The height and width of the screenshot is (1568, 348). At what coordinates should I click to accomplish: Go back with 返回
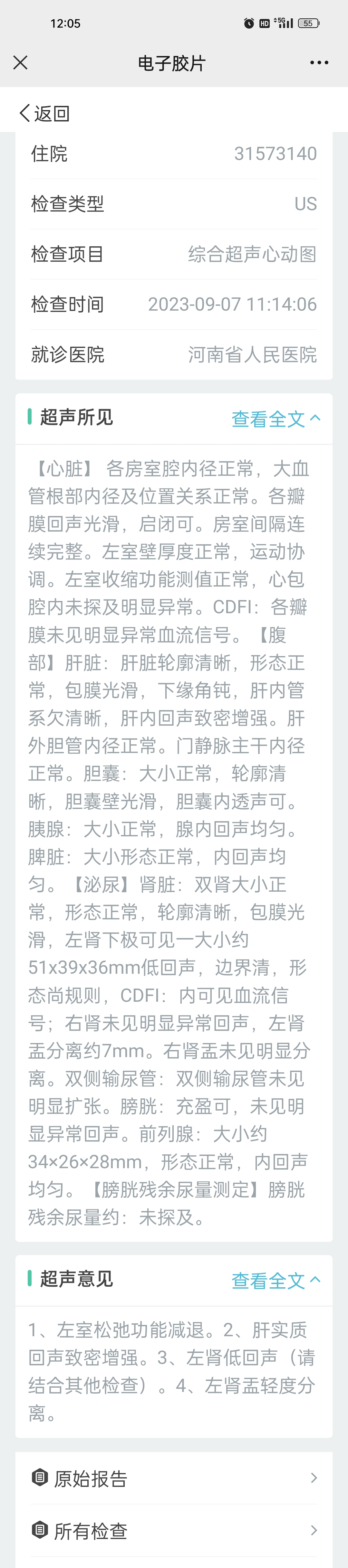44,113
